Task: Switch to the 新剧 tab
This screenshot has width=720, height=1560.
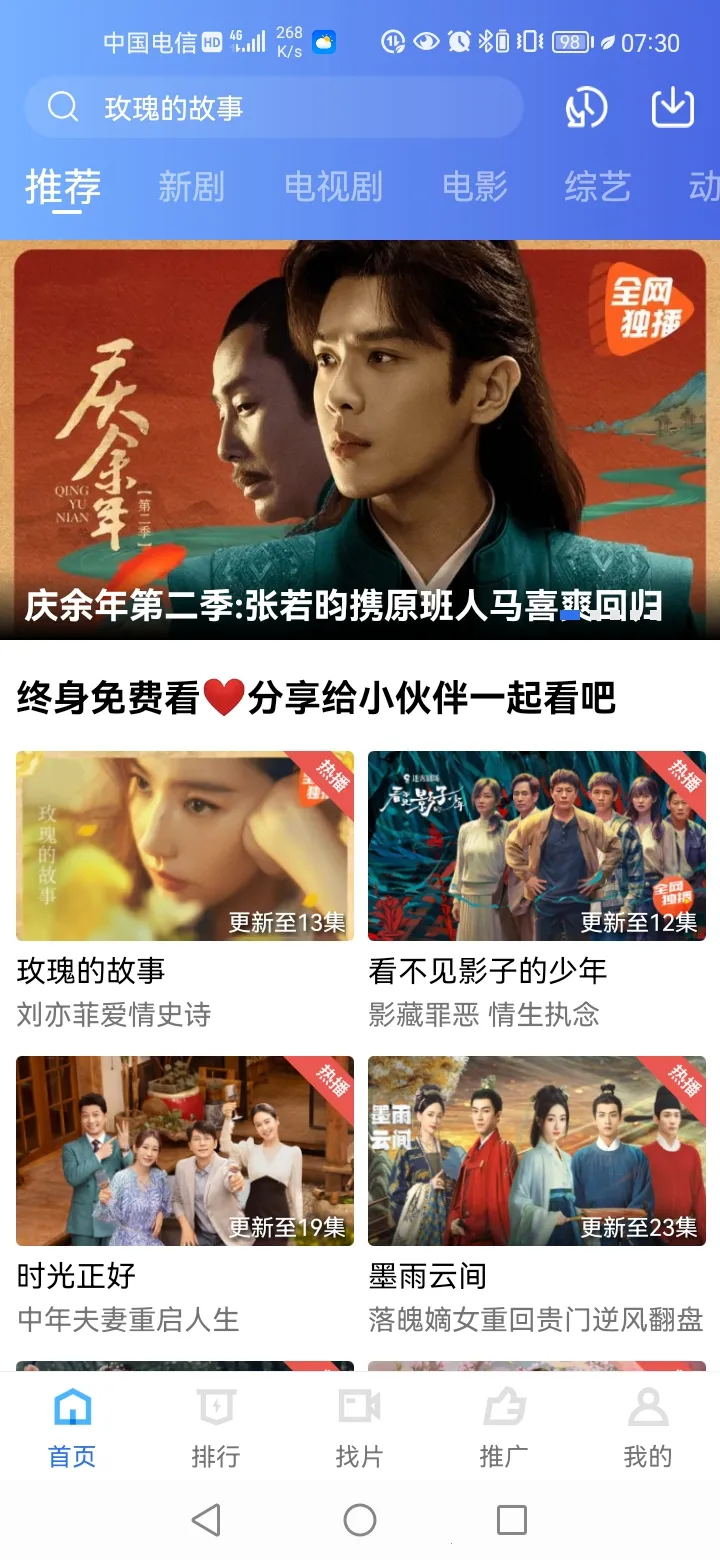Action: tap(191, 187)
